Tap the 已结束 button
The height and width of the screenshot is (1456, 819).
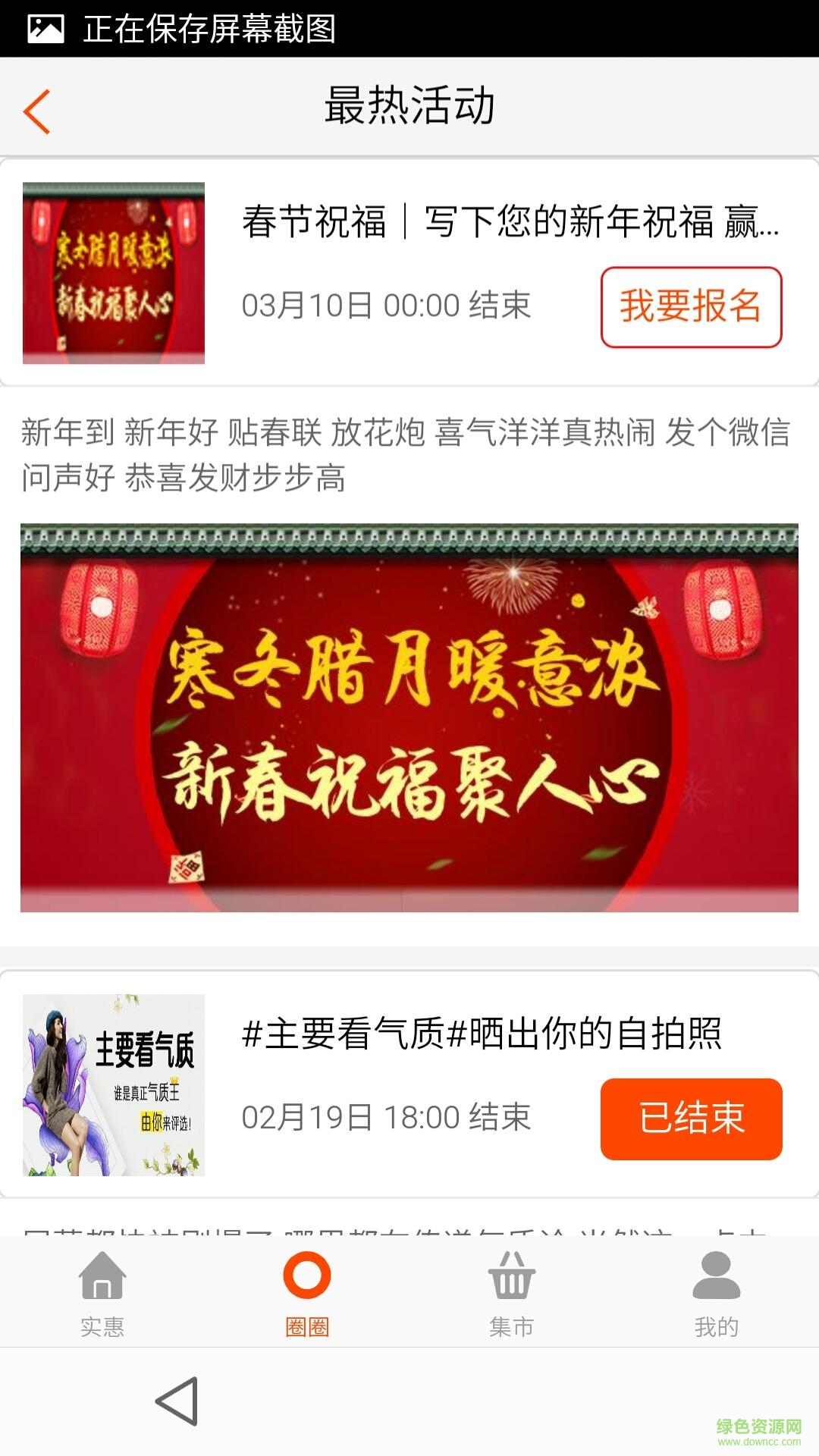(691, 1119)
